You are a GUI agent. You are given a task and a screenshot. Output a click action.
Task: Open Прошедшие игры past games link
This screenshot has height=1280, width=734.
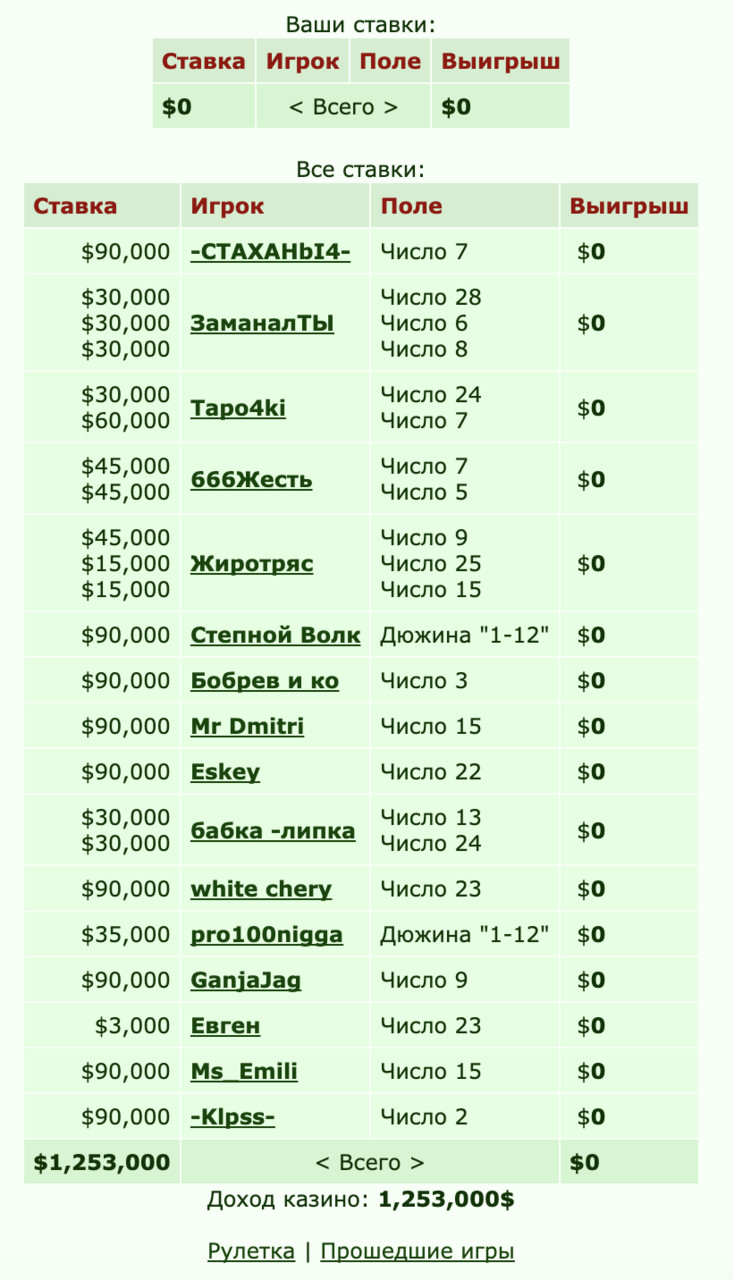pos(418,1251)
